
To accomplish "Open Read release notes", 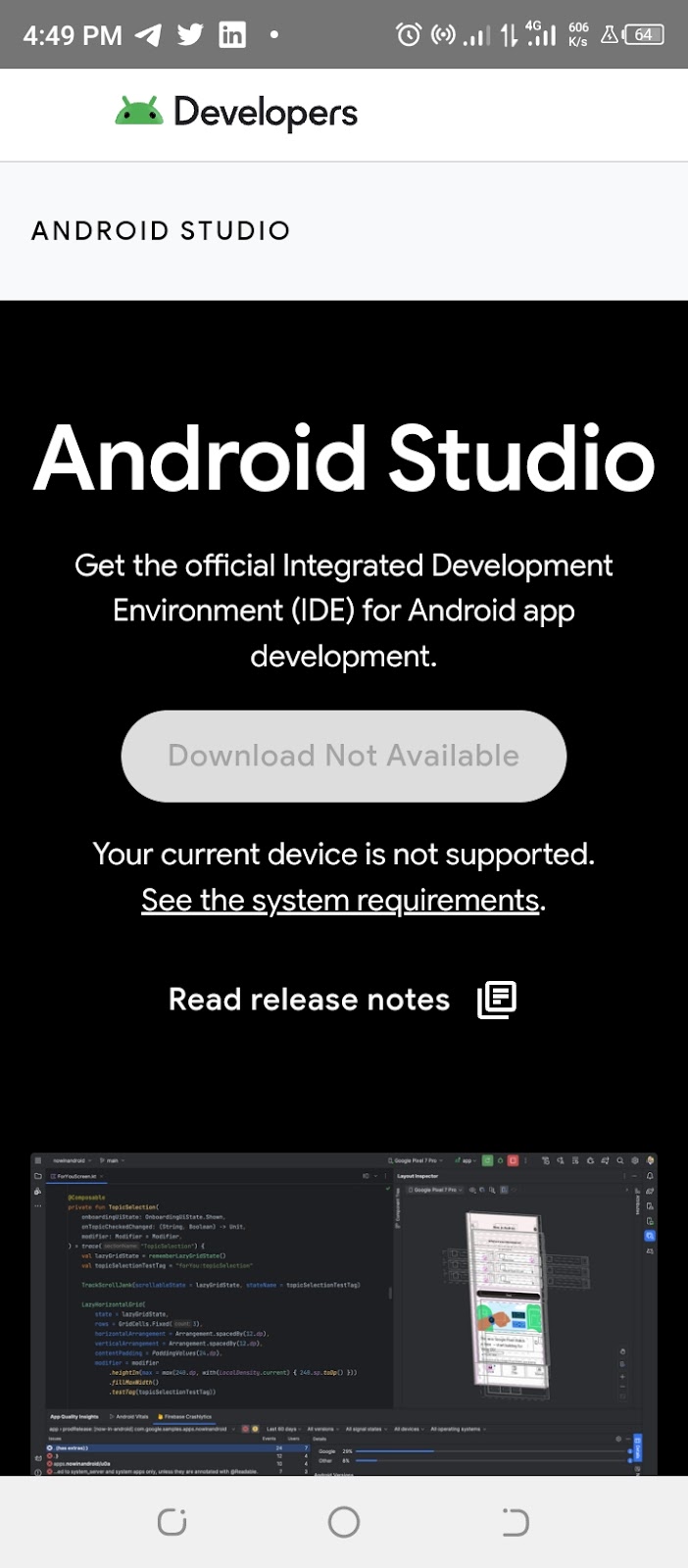I will (x=342, y=1000).
